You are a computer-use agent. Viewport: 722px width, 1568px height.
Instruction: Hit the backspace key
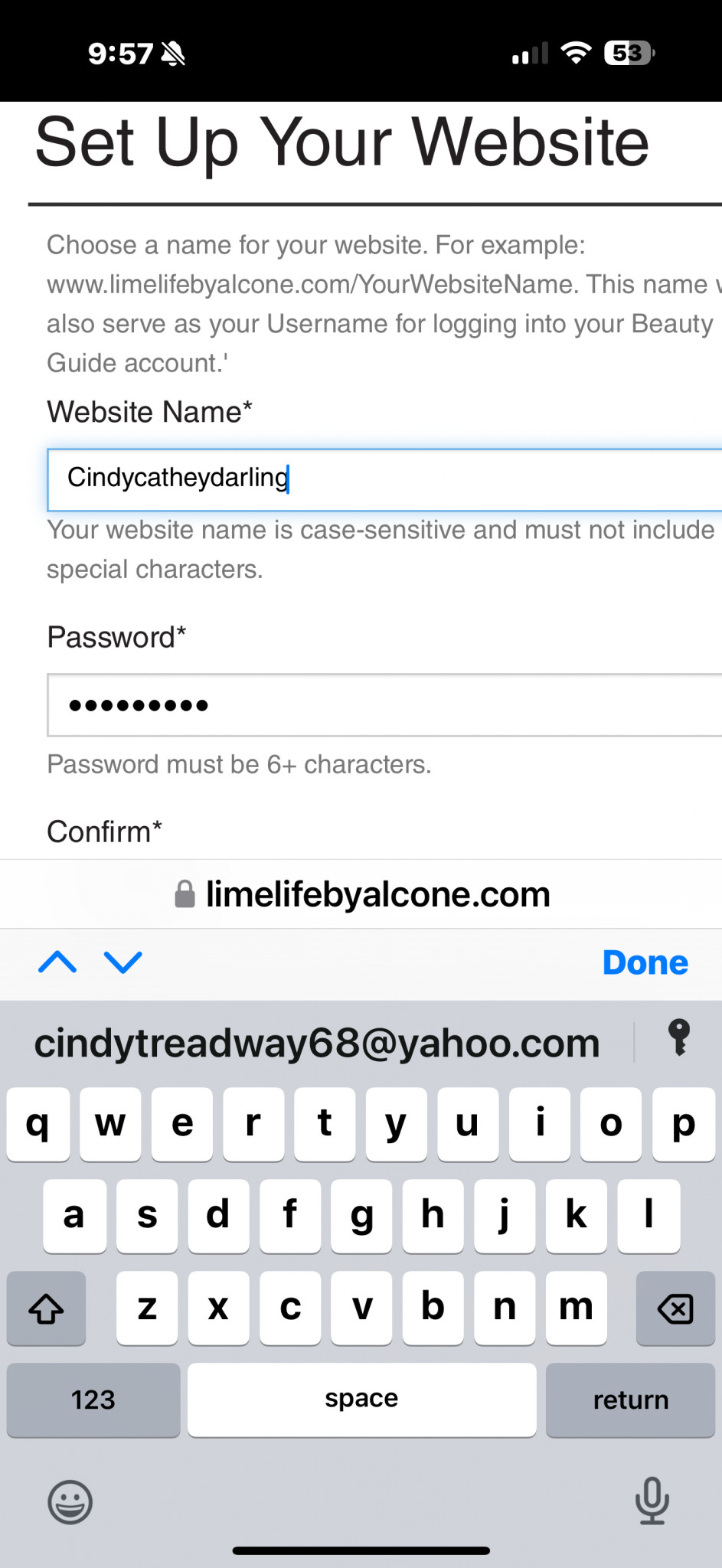click(675, 1308)
